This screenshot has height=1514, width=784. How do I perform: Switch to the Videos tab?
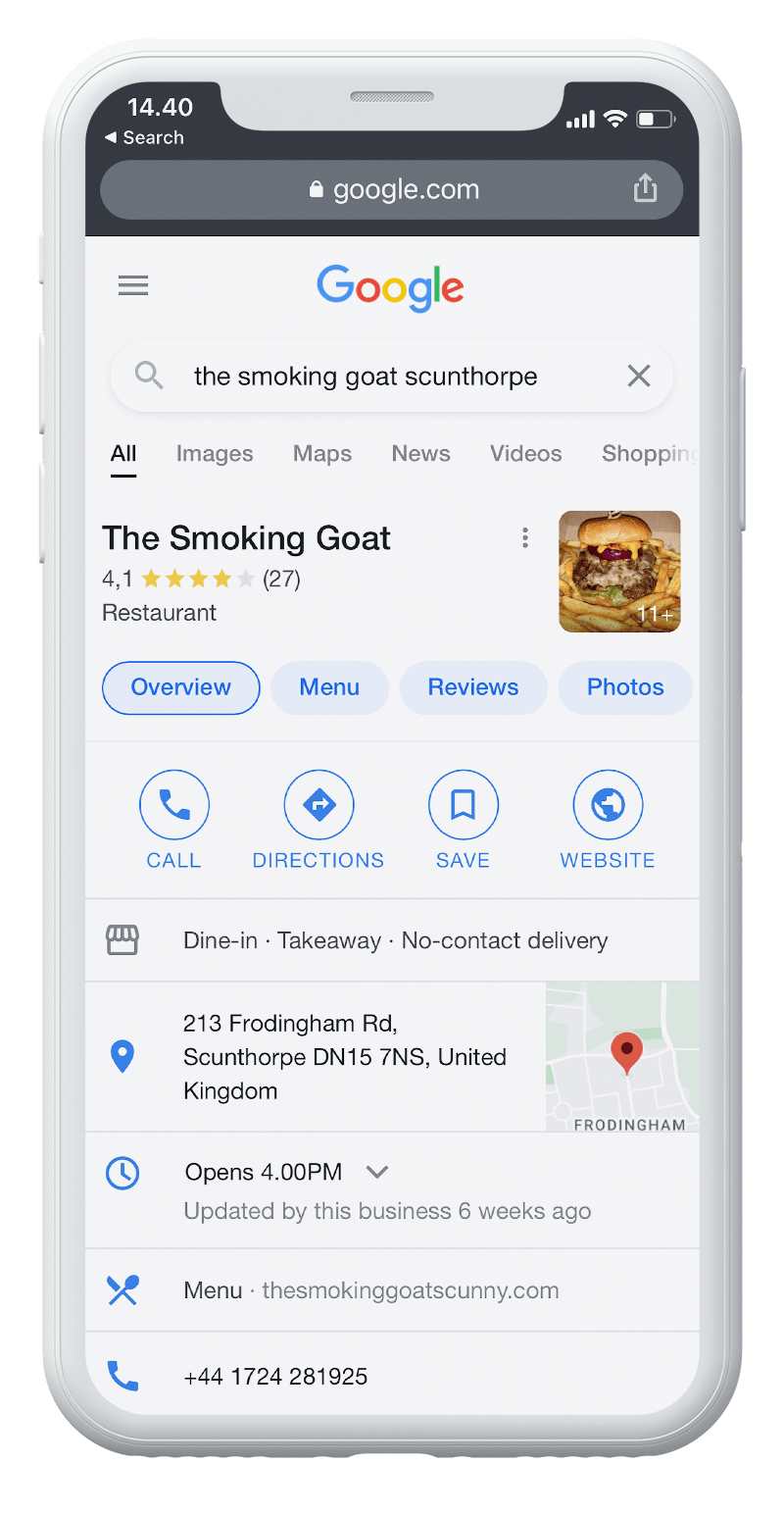point(526,454)
